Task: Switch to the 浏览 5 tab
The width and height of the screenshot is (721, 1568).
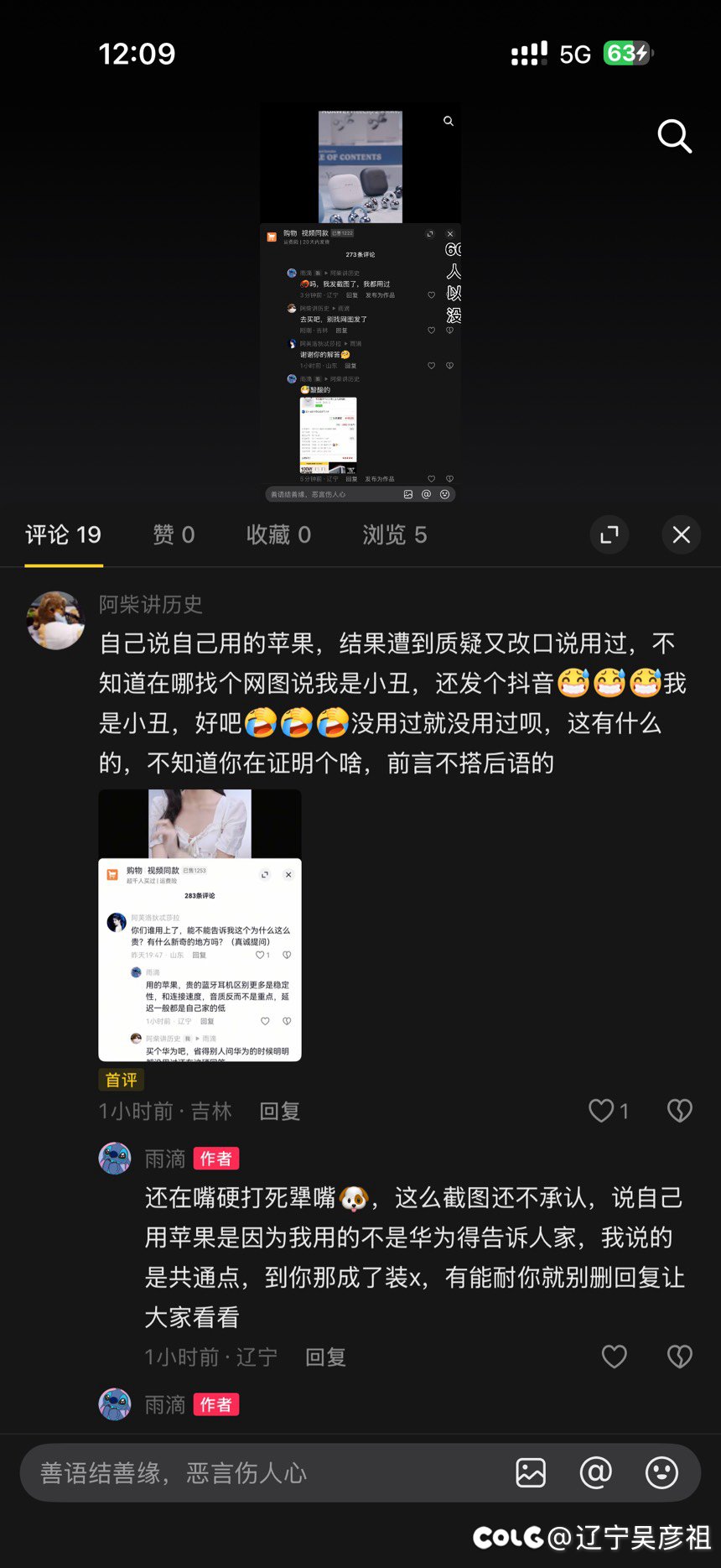Action: pyautogui.click(x=394, y=535)
